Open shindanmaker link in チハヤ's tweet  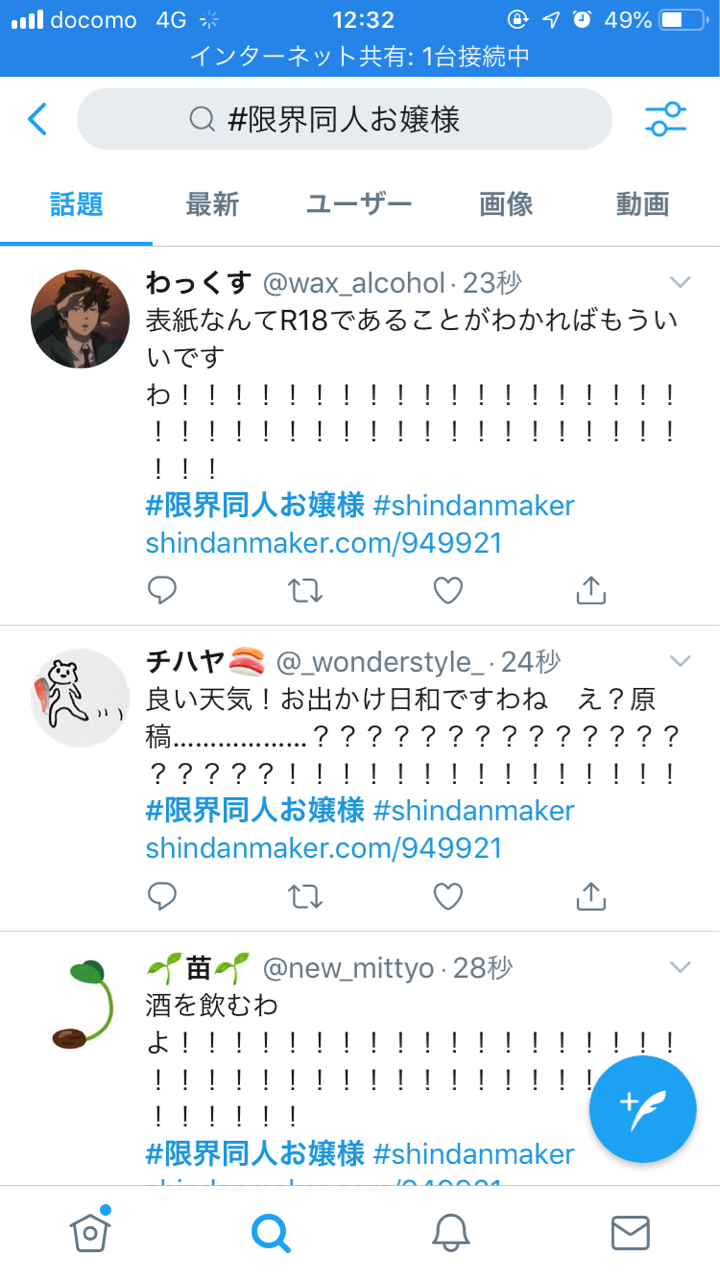(324, 849)
